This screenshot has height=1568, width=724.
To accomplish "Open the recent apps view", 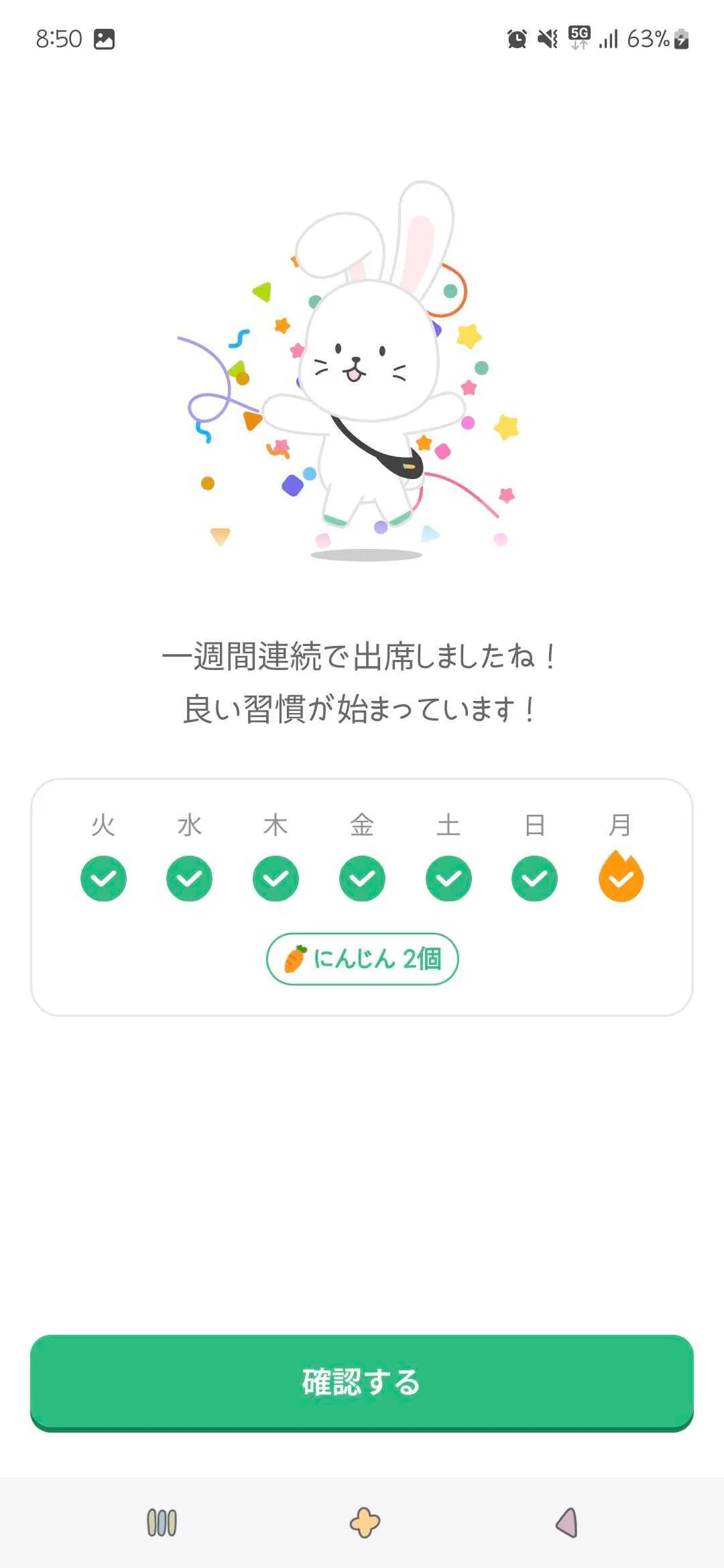I will [x=162, y=1522].
